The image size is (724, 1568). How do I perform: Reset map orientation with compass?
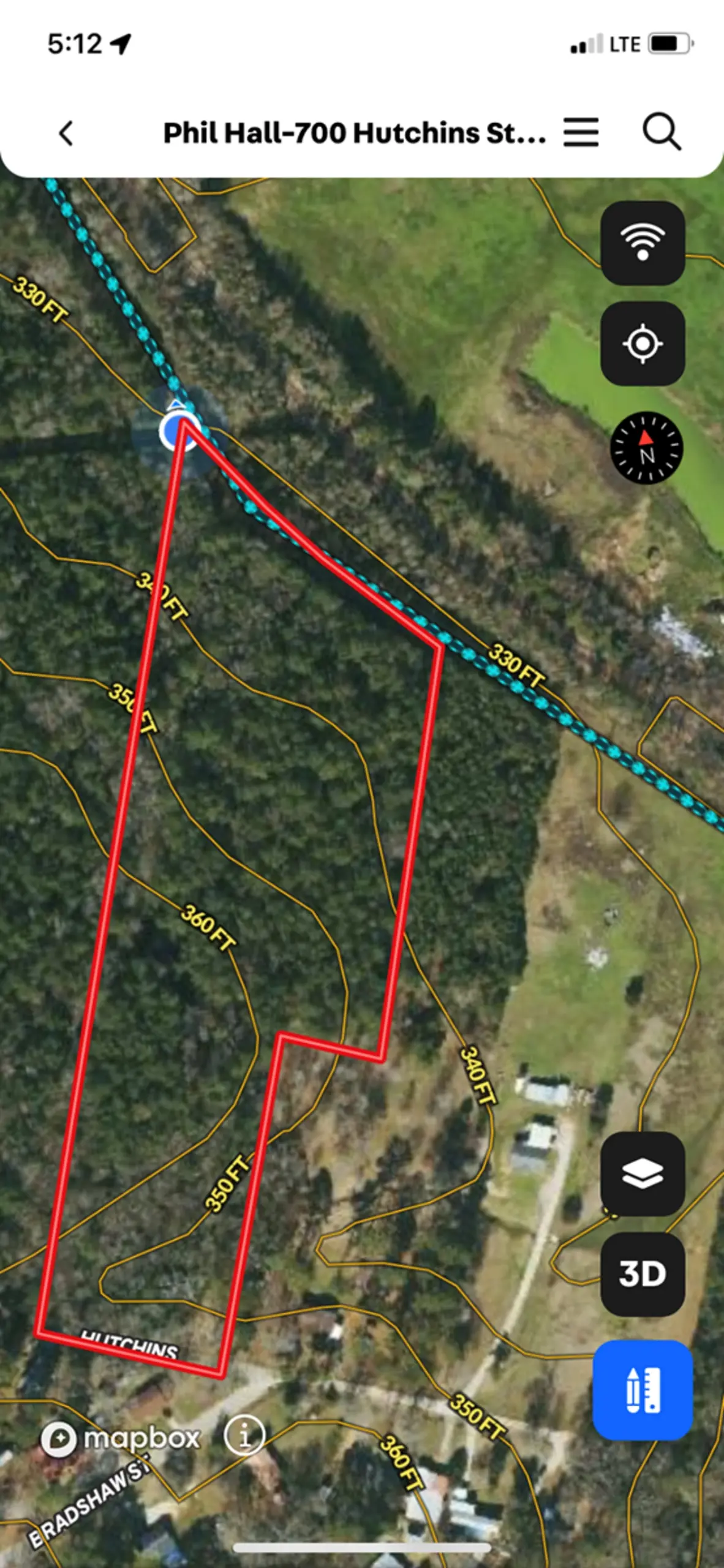coord(646,448)
